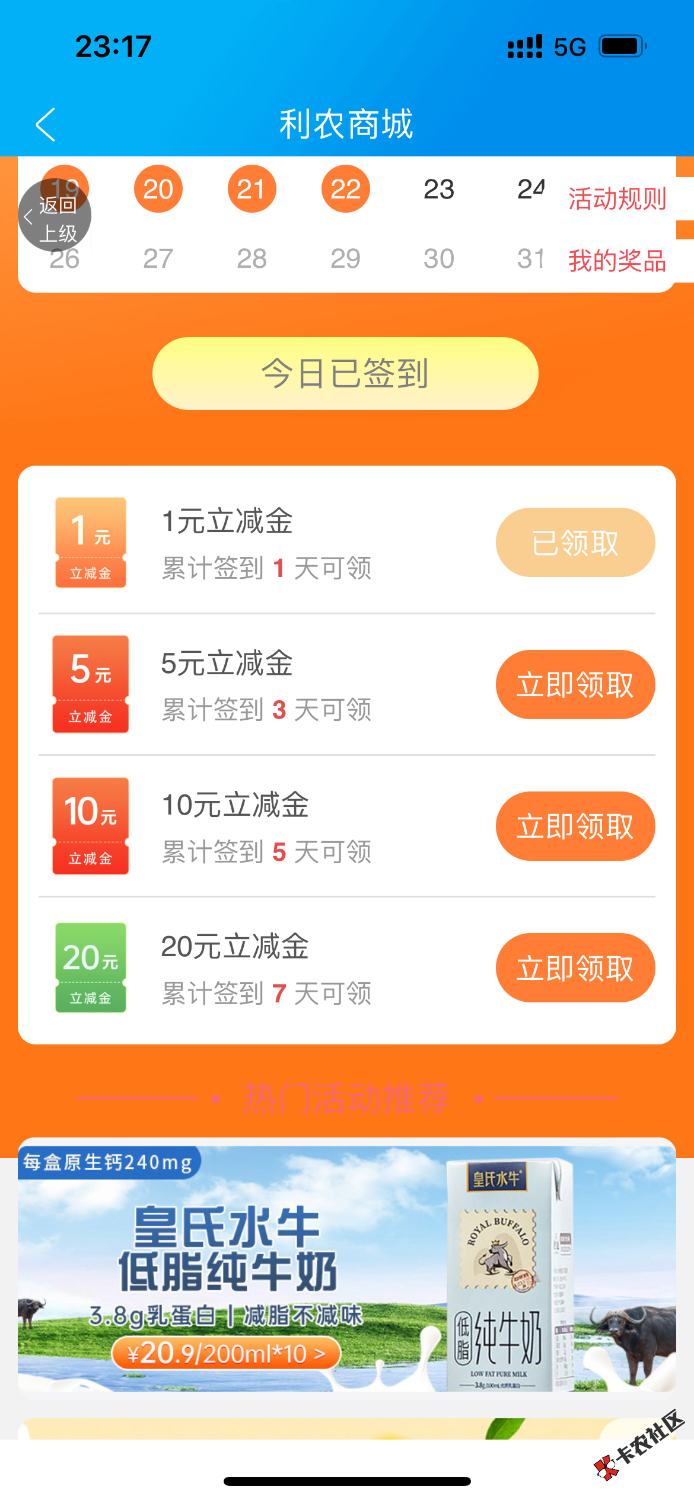Open the 皇氏水牛低脂纯牛奶 banner
This screenshot has width=694, height=1500.
(x=347, y=1265)
